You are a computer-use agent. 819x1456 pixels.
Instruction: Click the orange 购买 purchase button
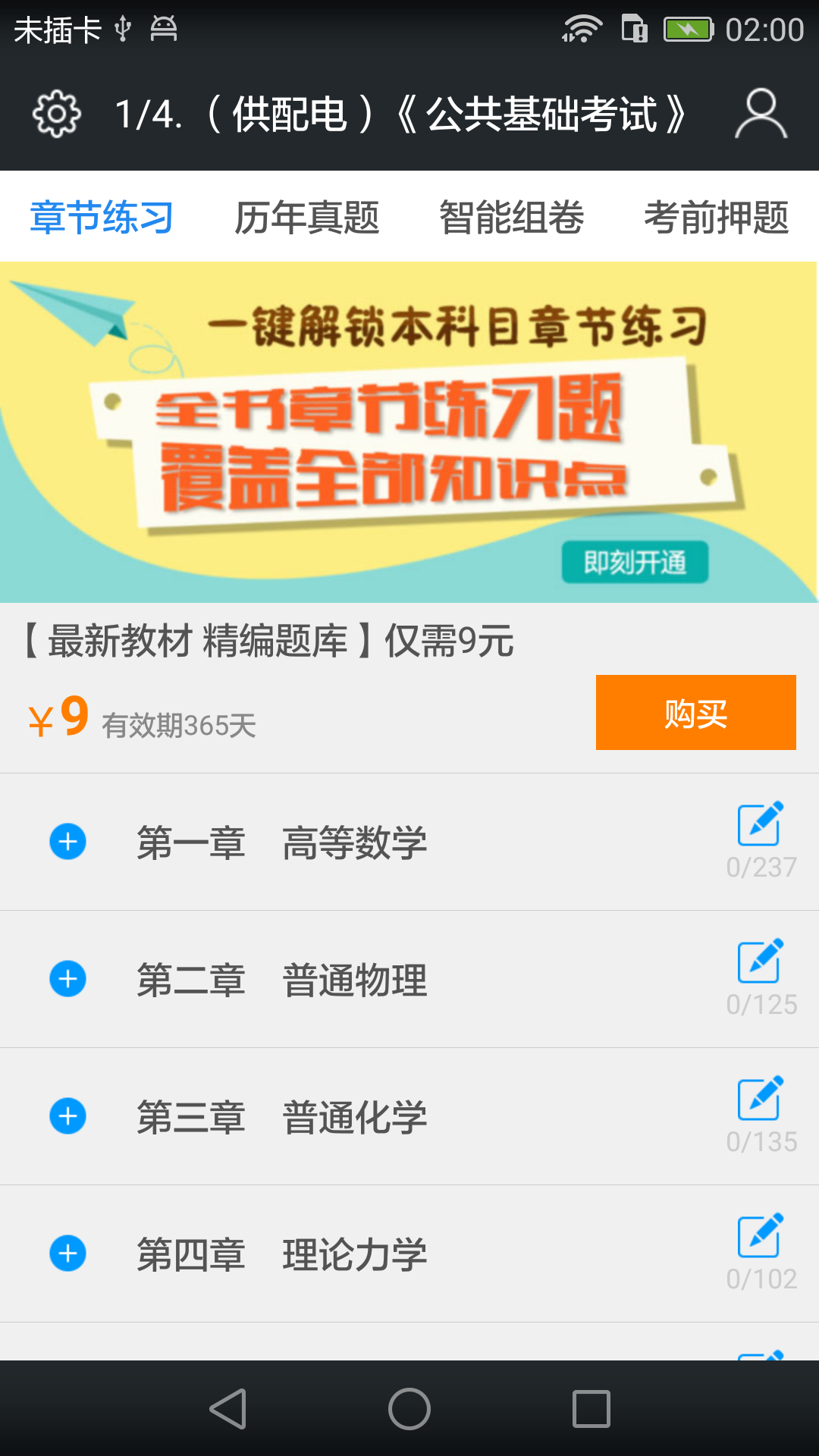pyautogui.click(x=695, y=712)
